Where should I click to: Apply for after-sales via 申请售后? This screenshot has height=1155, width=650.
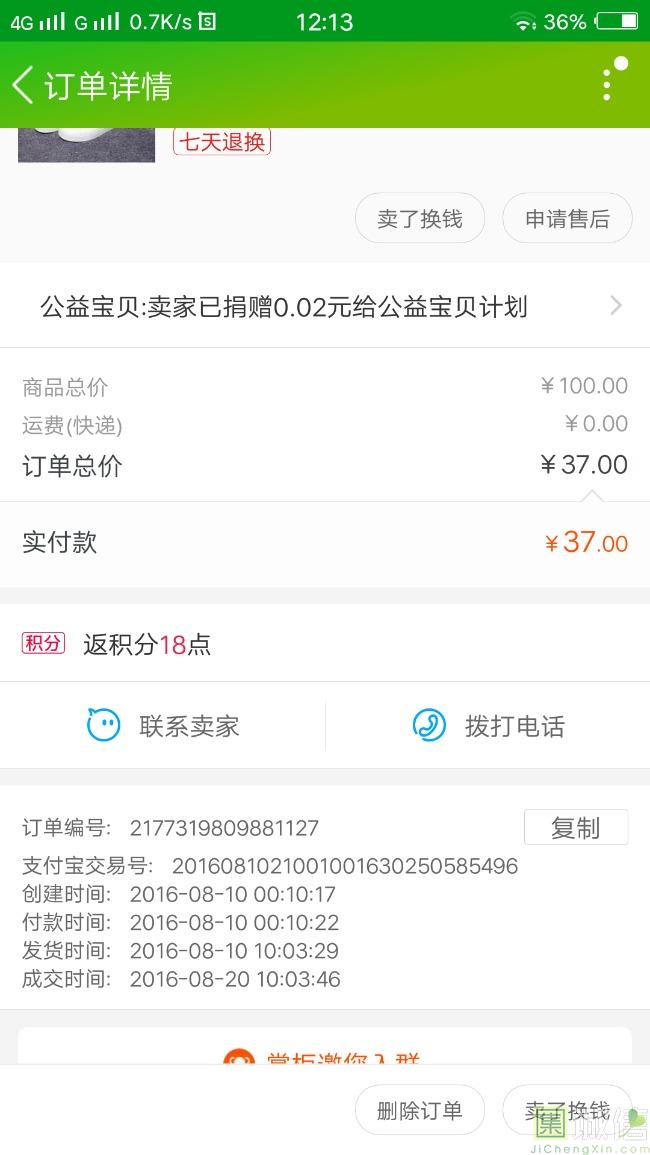tap(567, 219)
